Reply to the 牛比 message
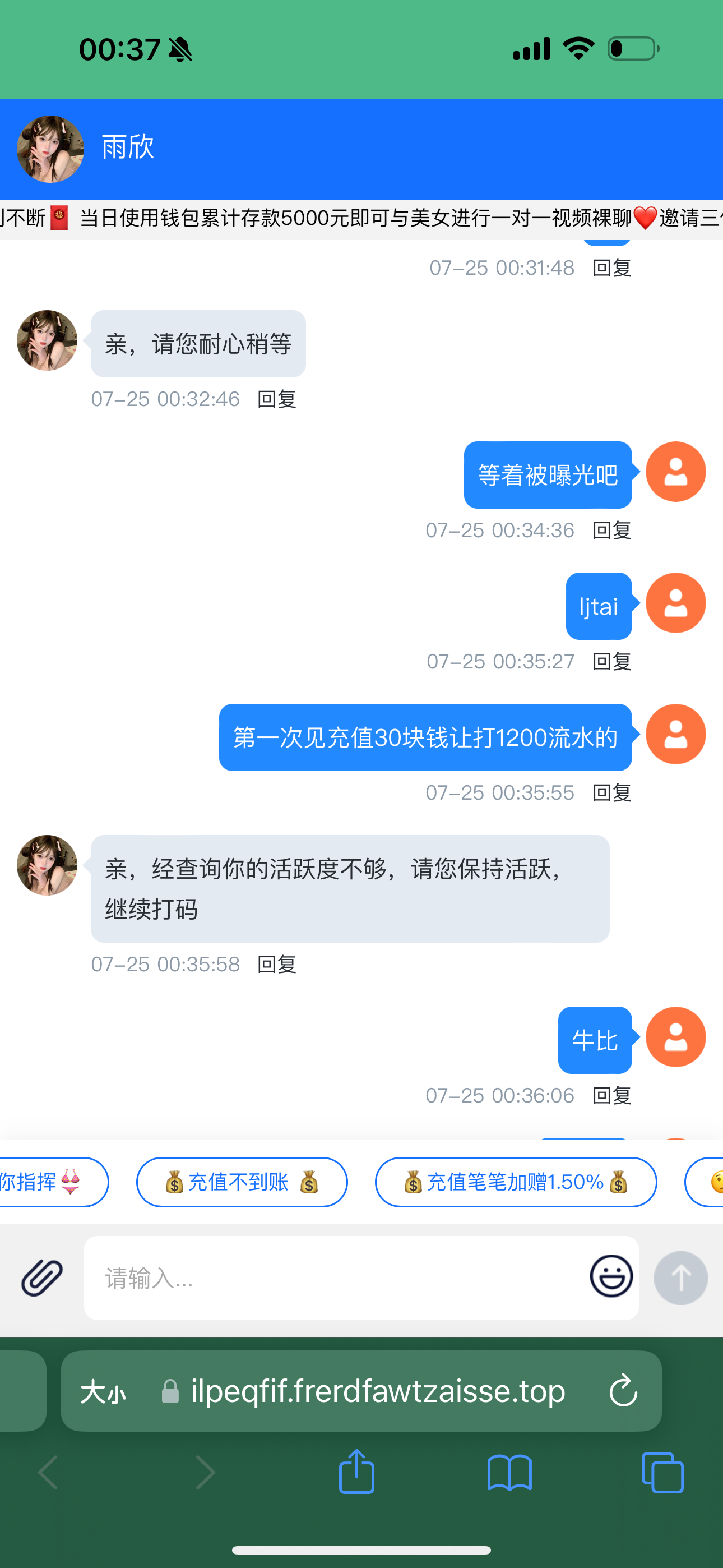The height and width of the screenshot is (1568, 723). click(x=611, y=1096)
